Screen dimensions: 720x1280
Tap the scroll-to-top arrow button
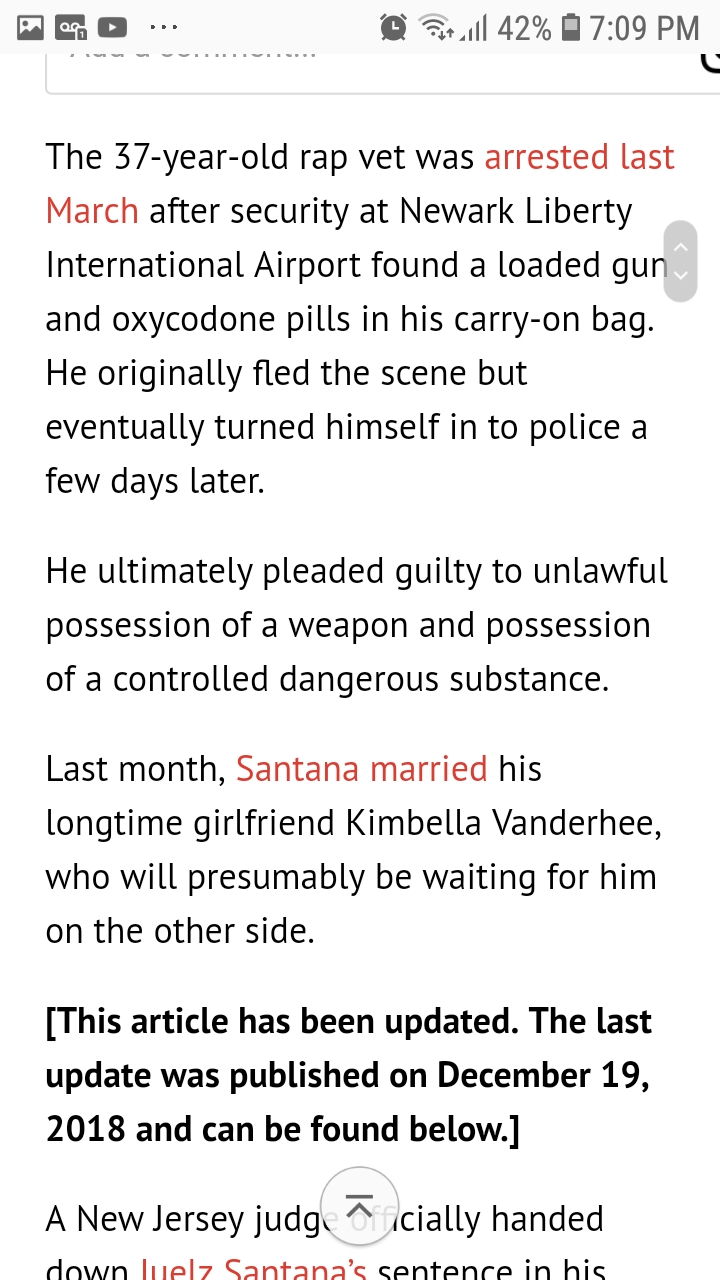tap(359, 1207)
